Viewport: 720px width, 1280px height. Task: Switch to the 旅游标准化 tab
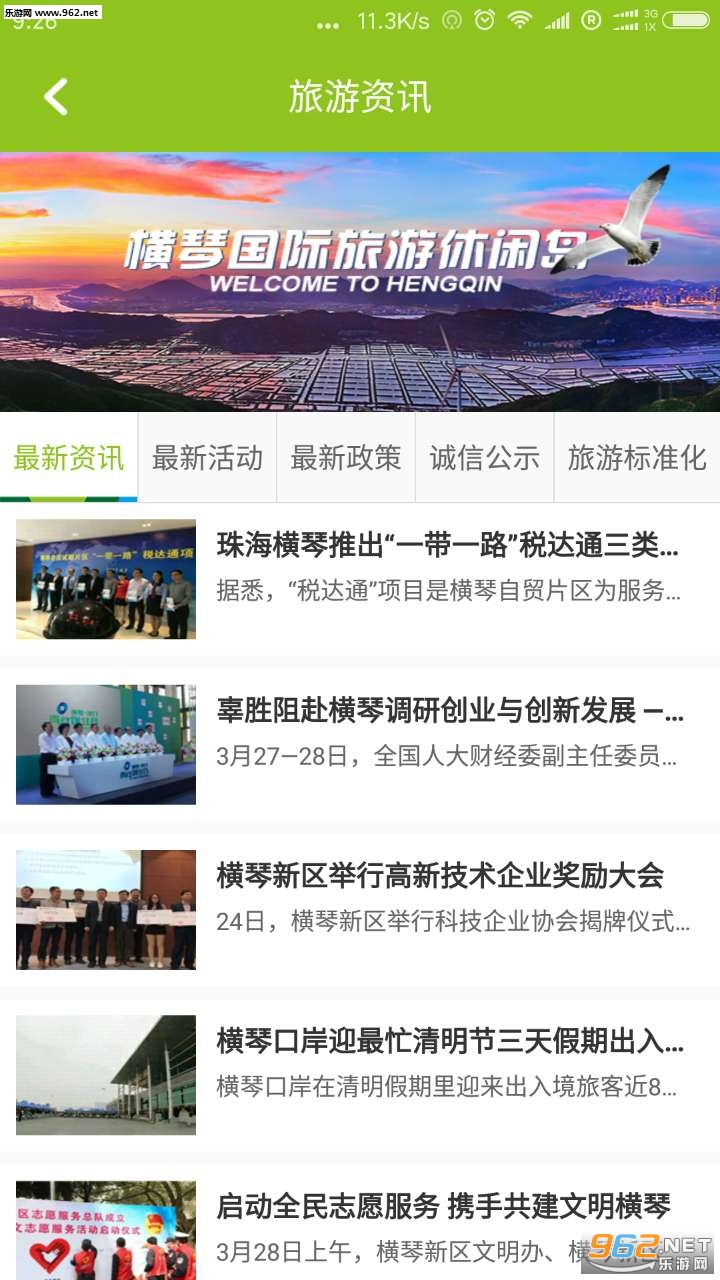pos(637,458)
